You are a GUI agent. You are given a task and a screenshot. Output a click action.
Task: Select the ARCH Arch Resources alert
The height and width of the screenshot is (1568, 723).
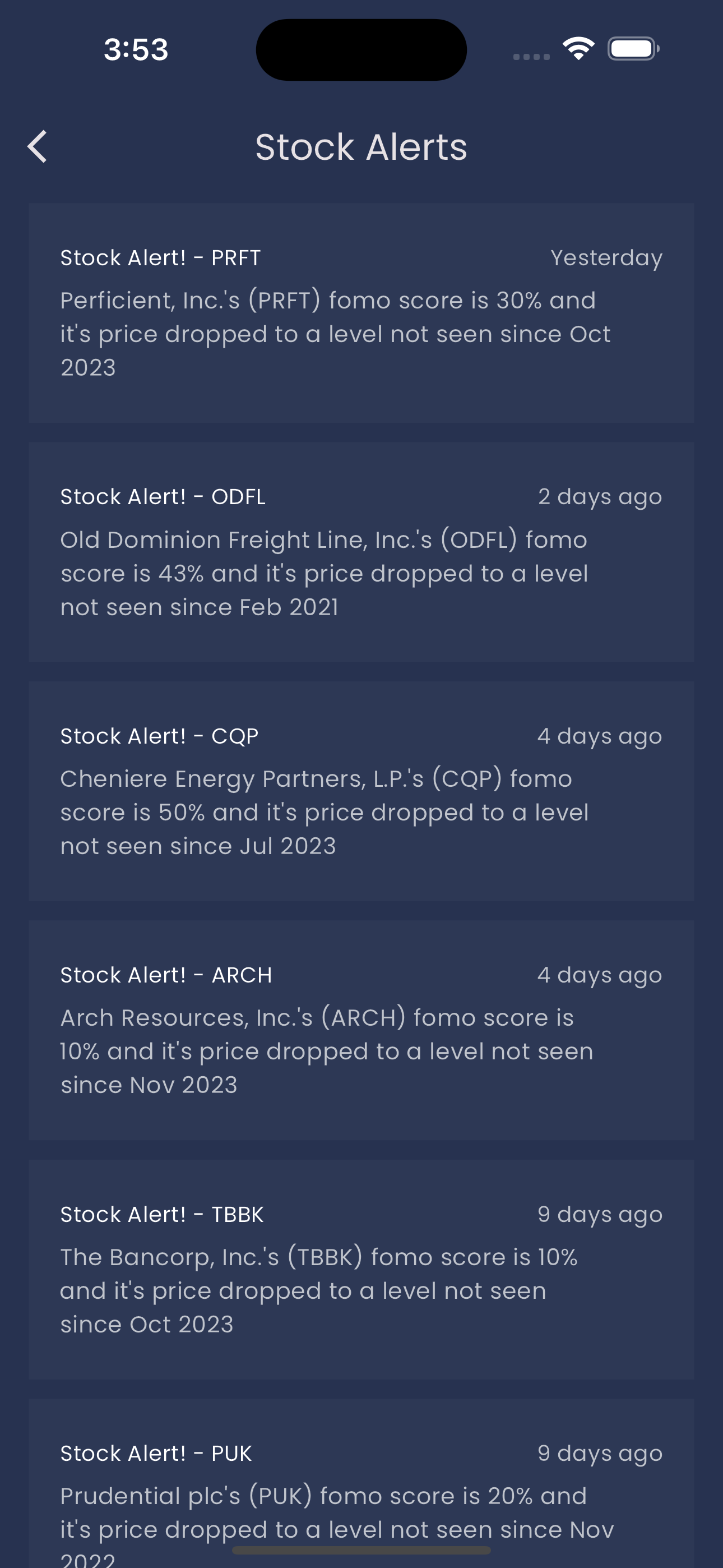pos(361,1029)
